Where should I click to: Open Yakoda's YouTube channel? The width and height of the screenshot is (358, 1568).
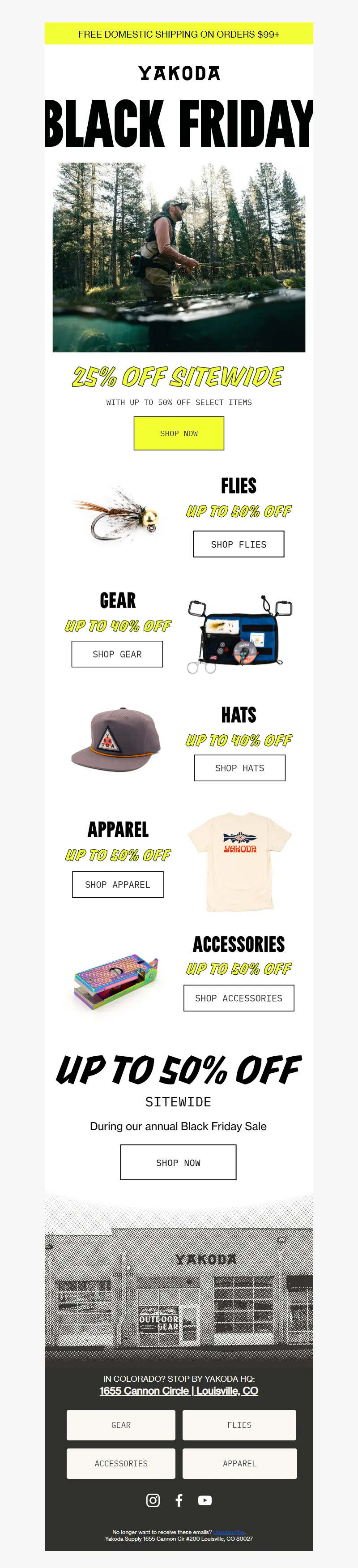tap(205, 1500)
